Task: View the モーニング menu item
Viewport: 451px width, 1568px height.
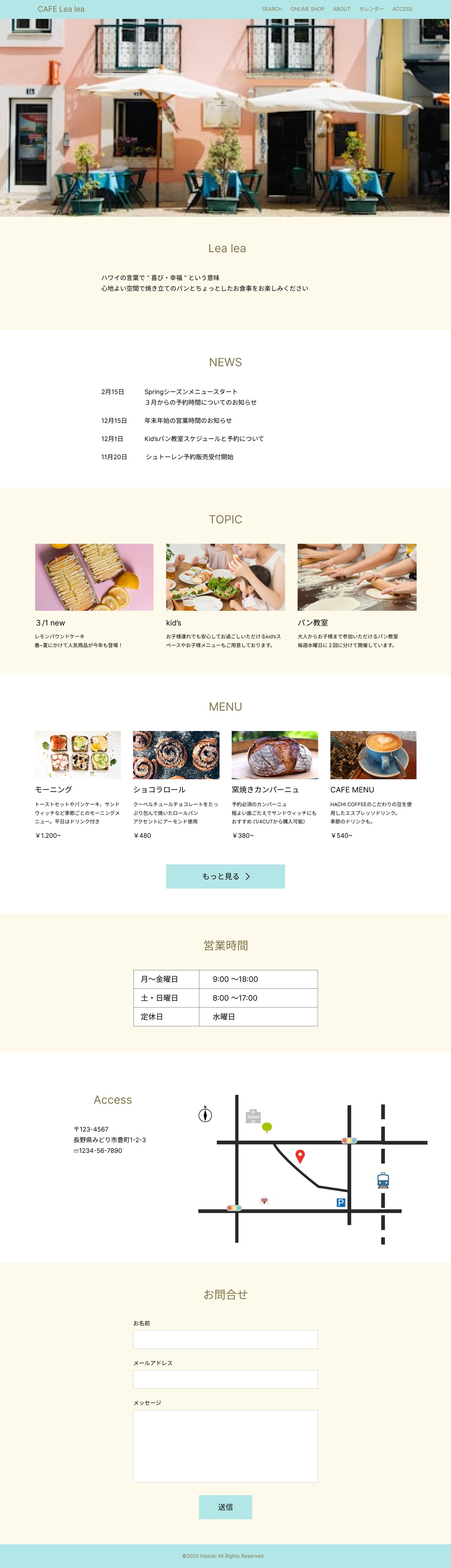Action: click(78, 755)
